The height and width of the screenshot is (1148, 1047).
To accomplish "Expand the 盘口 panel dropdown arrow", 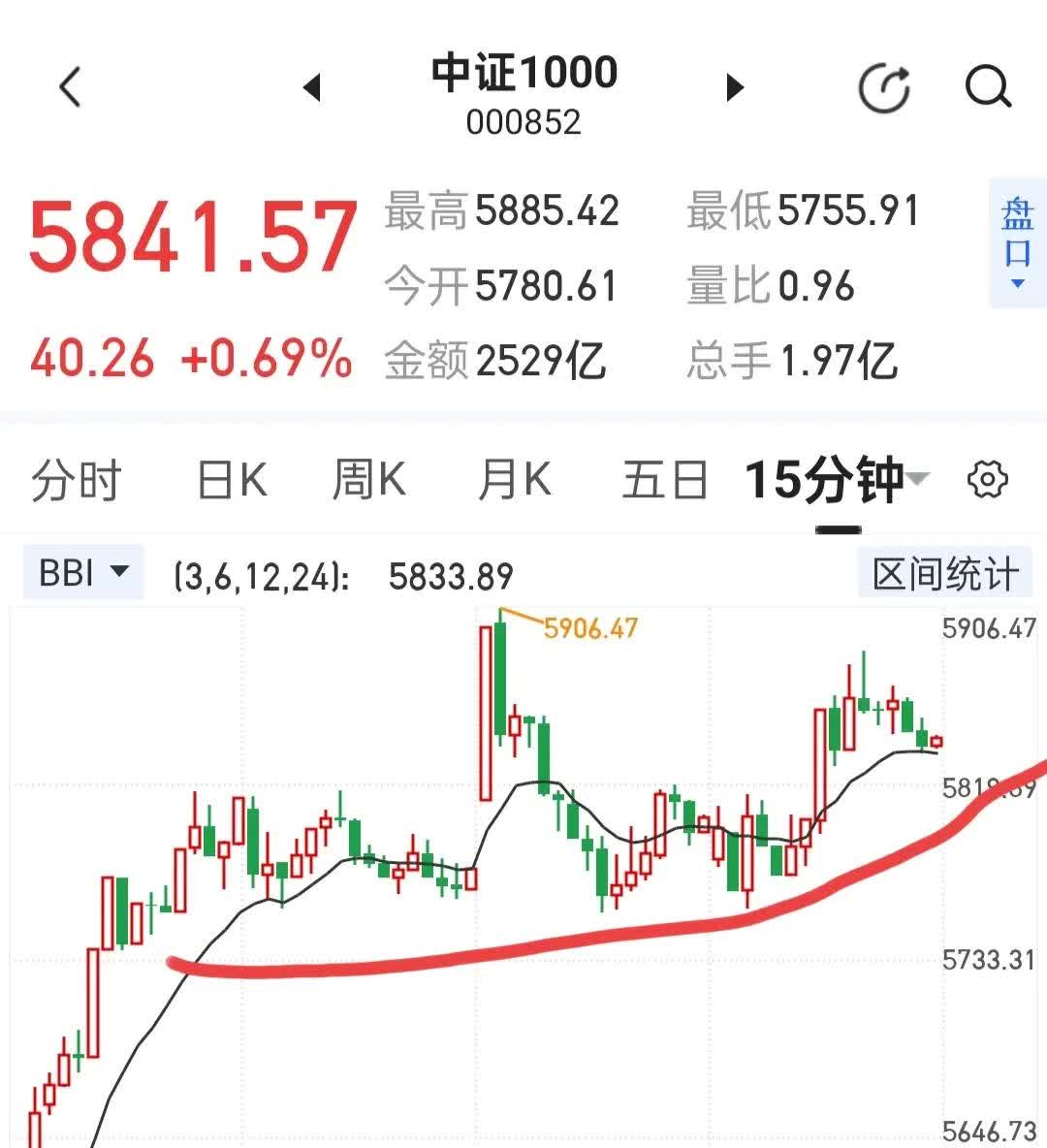I will (x=1017, y=285).
